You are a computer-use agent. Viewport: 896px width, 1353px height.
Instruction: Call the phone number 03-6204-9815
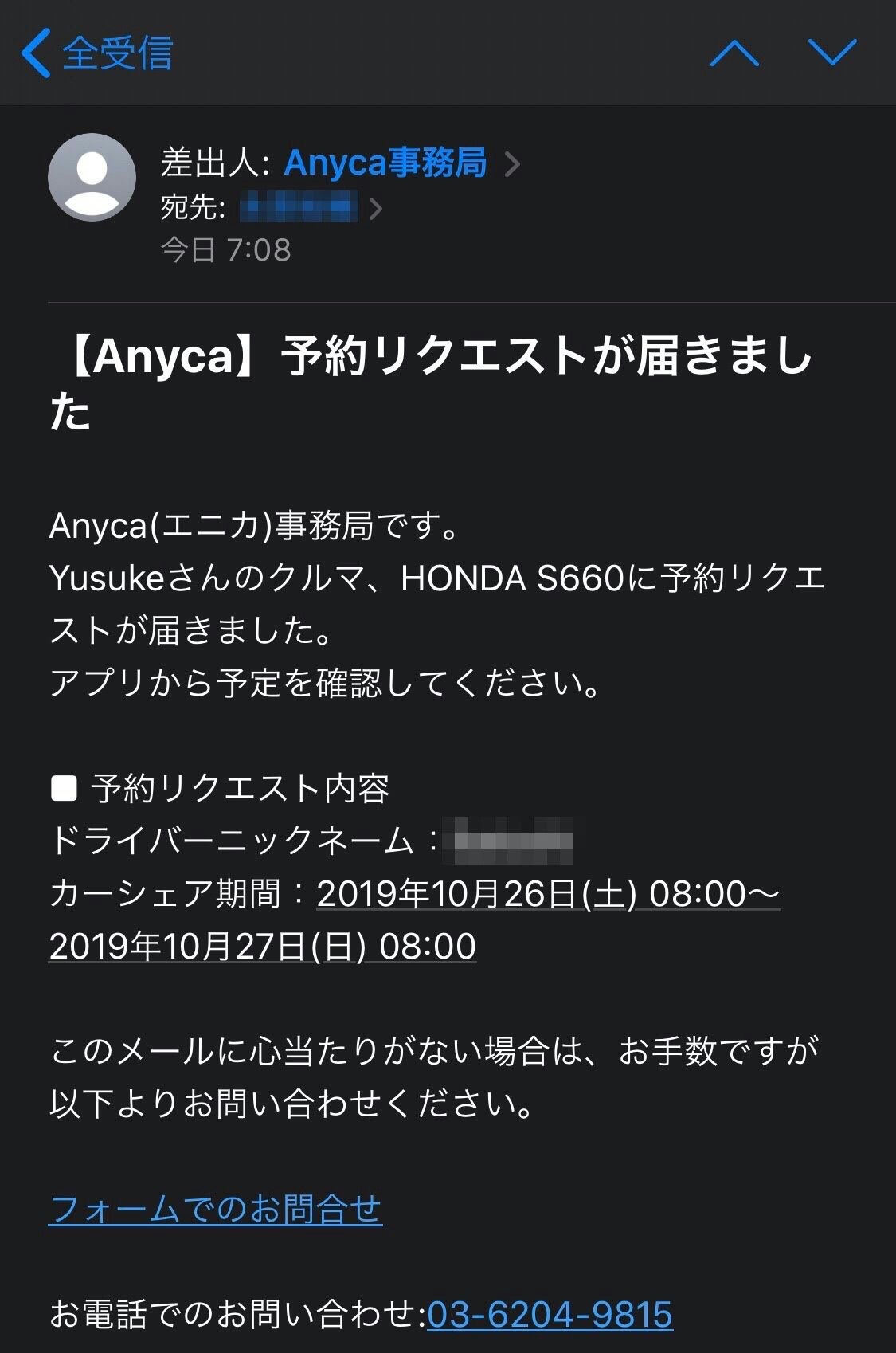click(550, 1314)
